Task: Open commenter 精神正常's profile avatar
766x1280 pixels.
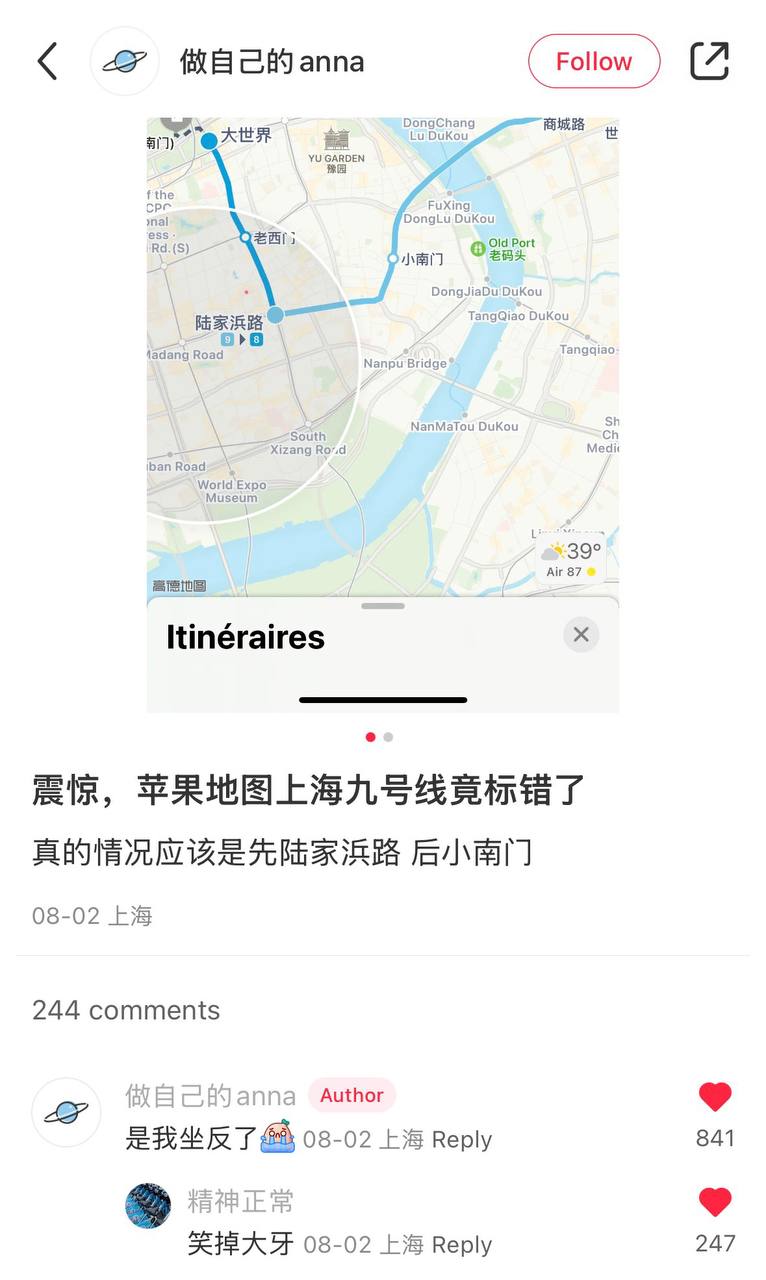Action: pyautogui.click(x=147, y=1206)
